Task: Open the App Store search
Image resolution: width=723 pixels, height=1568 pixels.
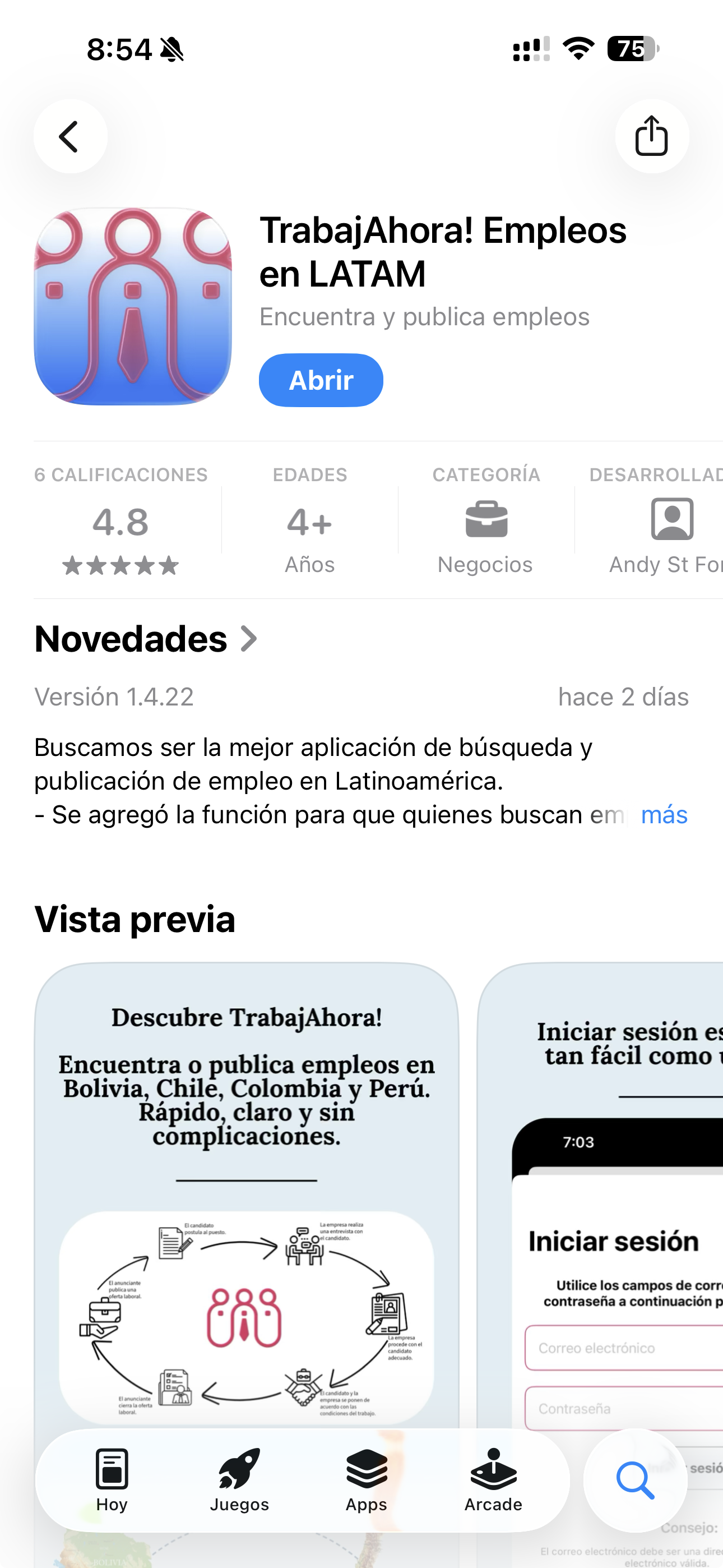Action: 635,1481
